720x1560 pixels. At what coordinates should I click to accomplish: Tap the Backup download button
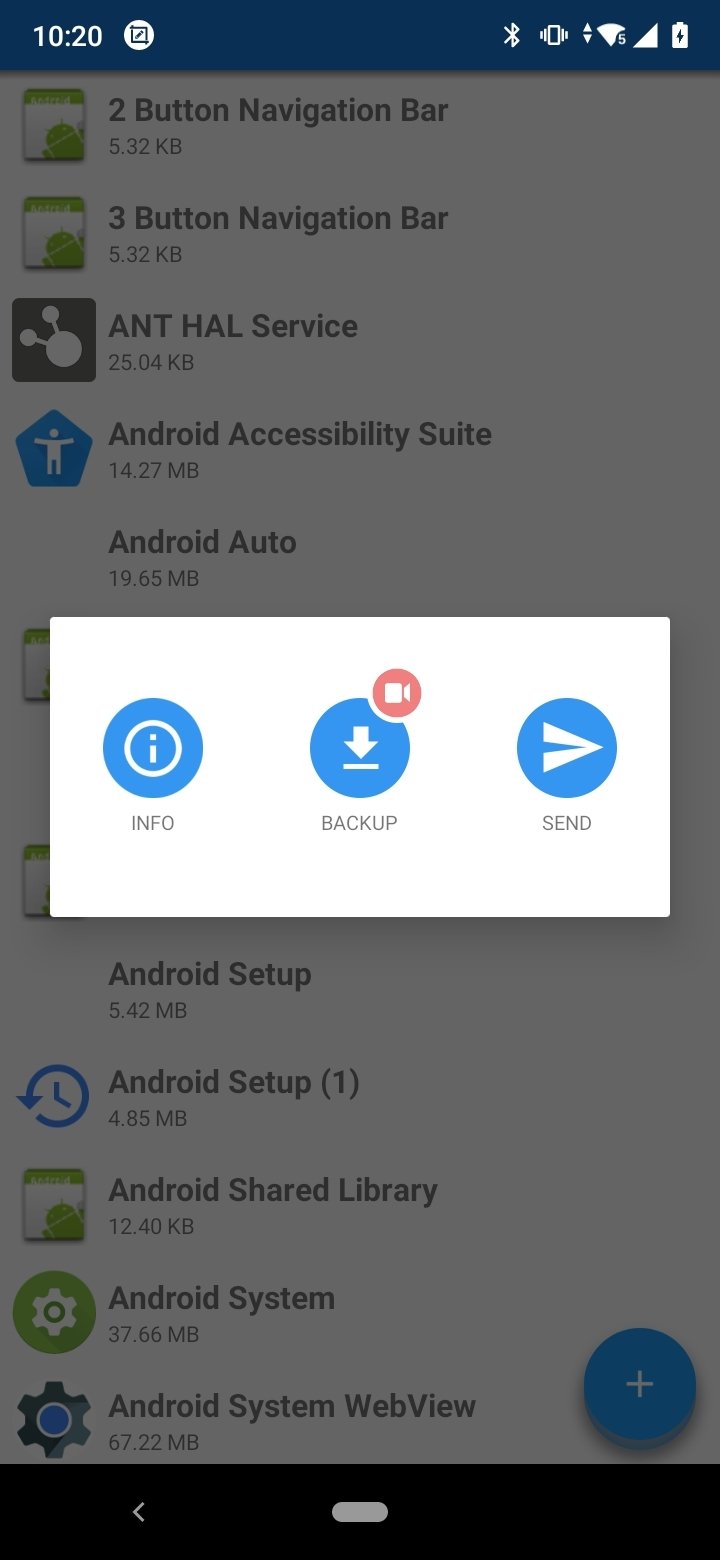(x=360, y=748)
